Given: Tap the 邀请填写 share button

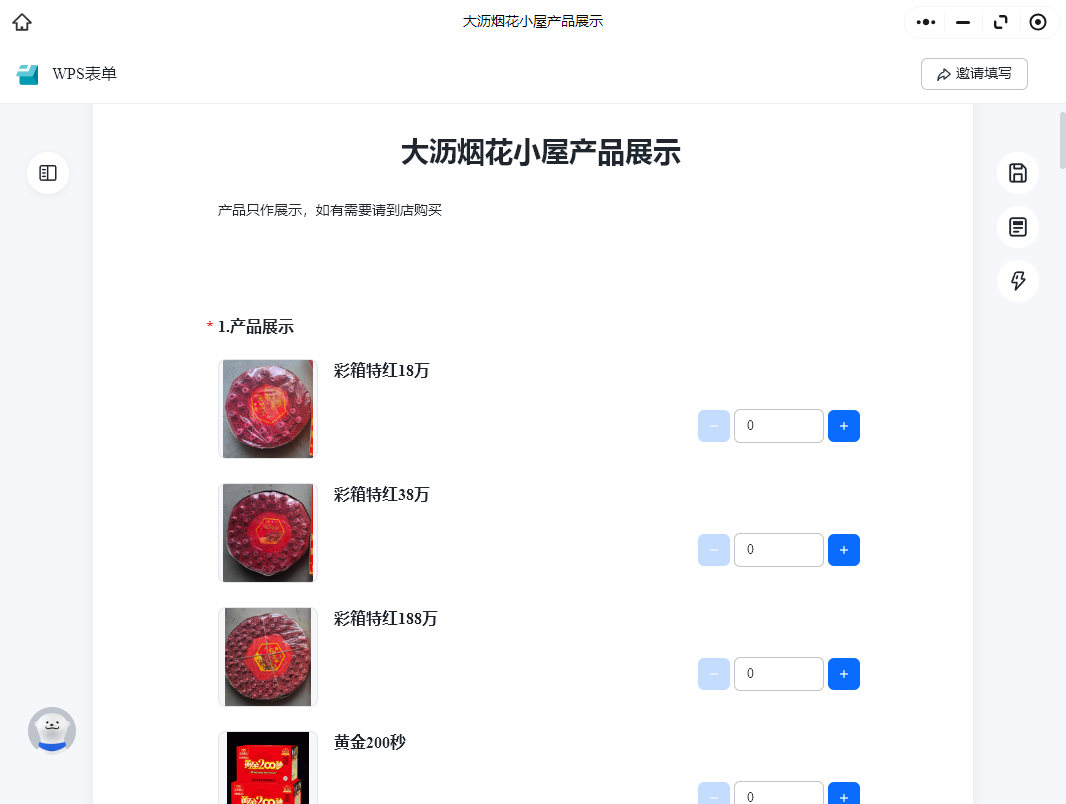Looking at the screenshot, I should (974, 73).
